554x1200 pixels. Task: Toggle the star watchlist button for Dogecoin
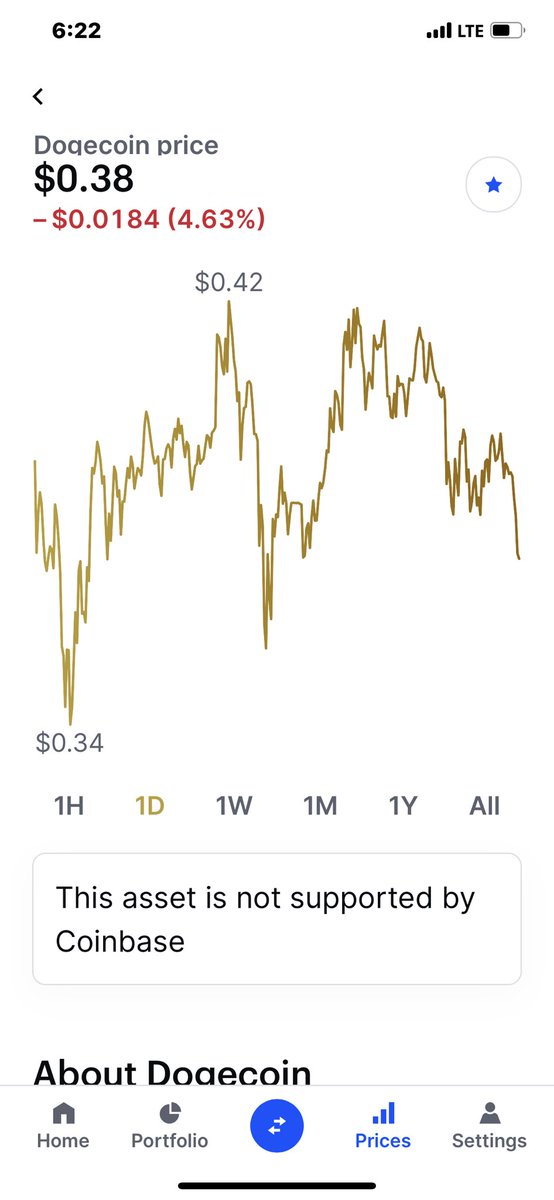(494, 185)
